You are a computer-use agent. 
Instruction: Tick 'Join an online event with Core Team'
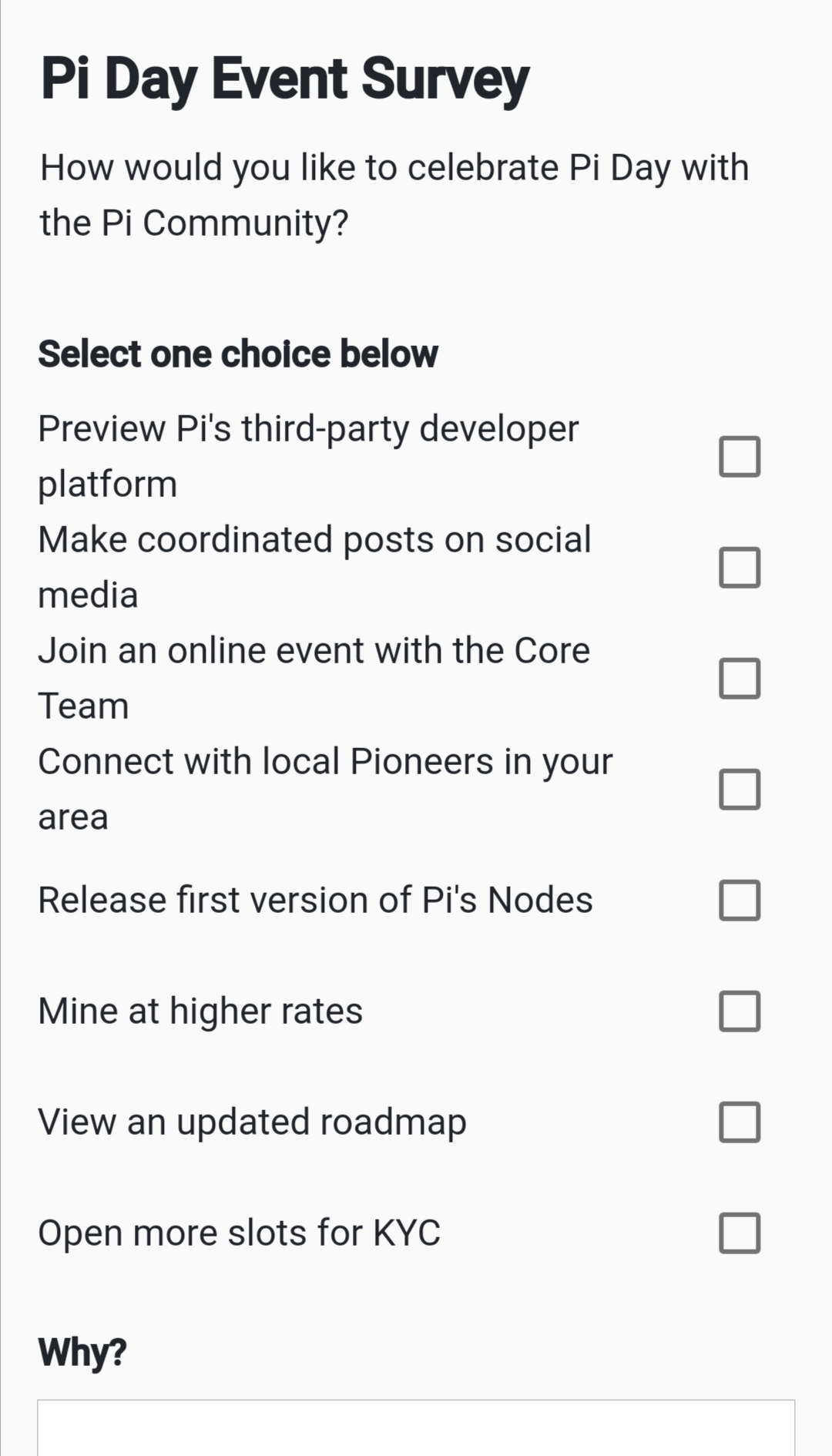coord(740,679)
